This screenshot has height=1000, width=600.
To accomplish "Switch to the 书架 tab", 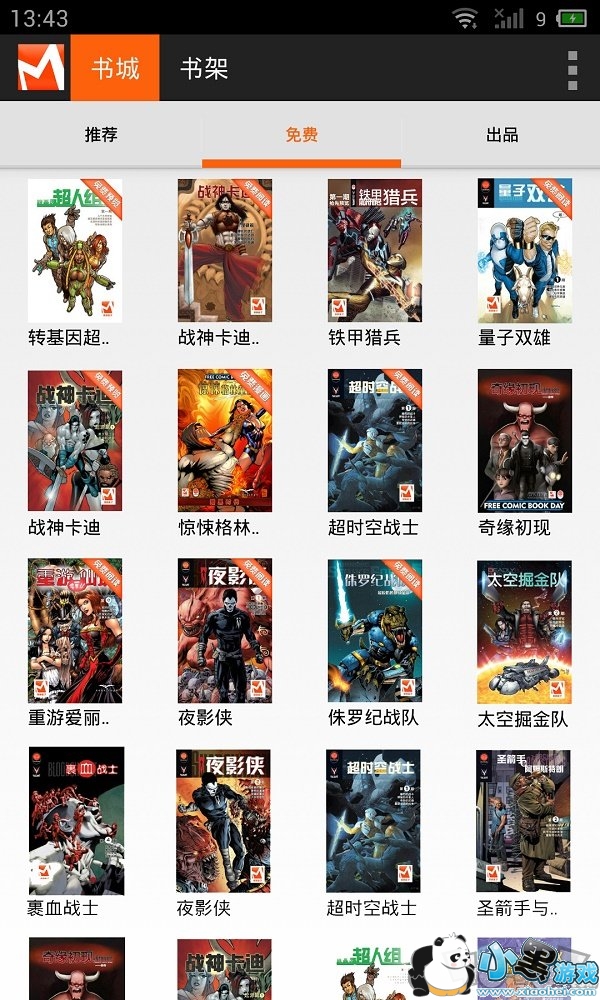I will tap(204, 69).
